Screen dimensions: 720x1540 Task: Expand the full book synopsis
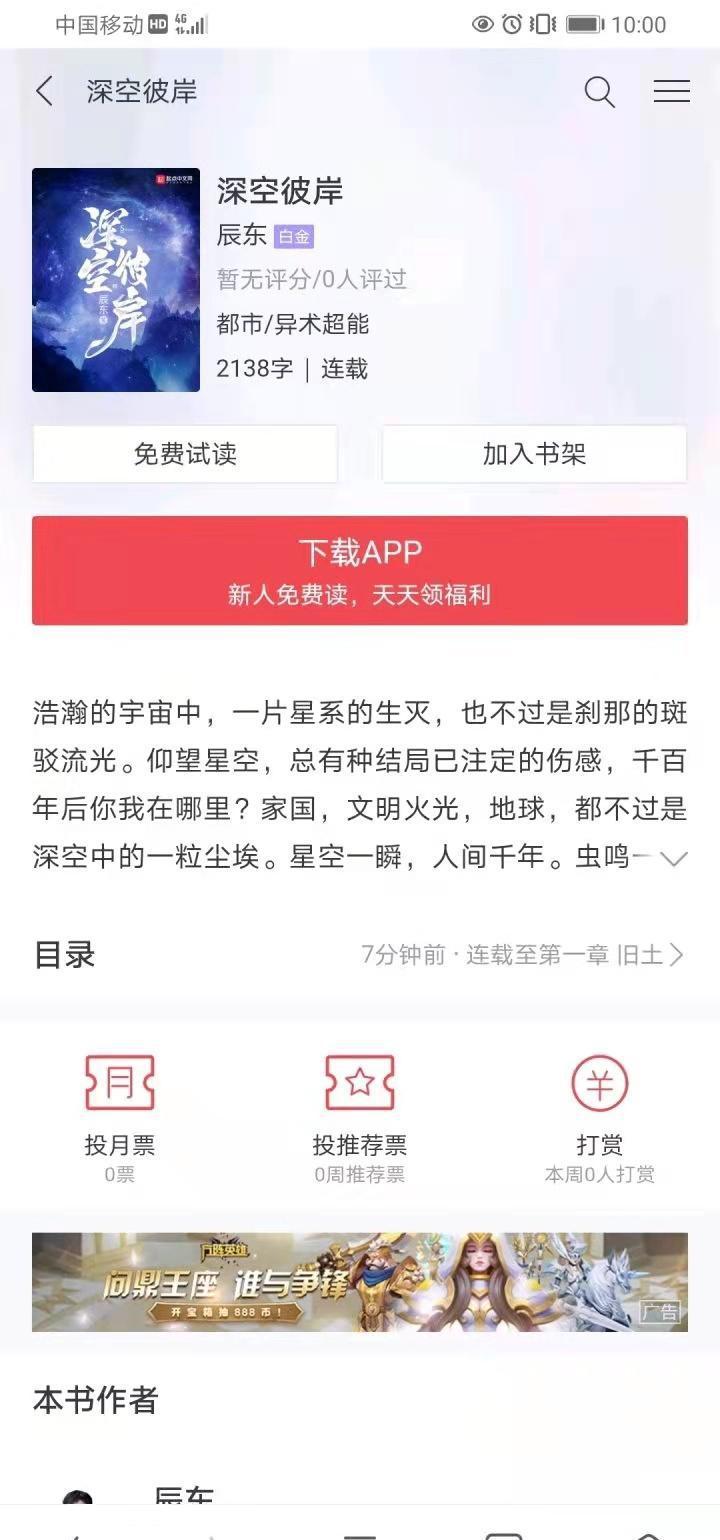[x=674, y=858]
